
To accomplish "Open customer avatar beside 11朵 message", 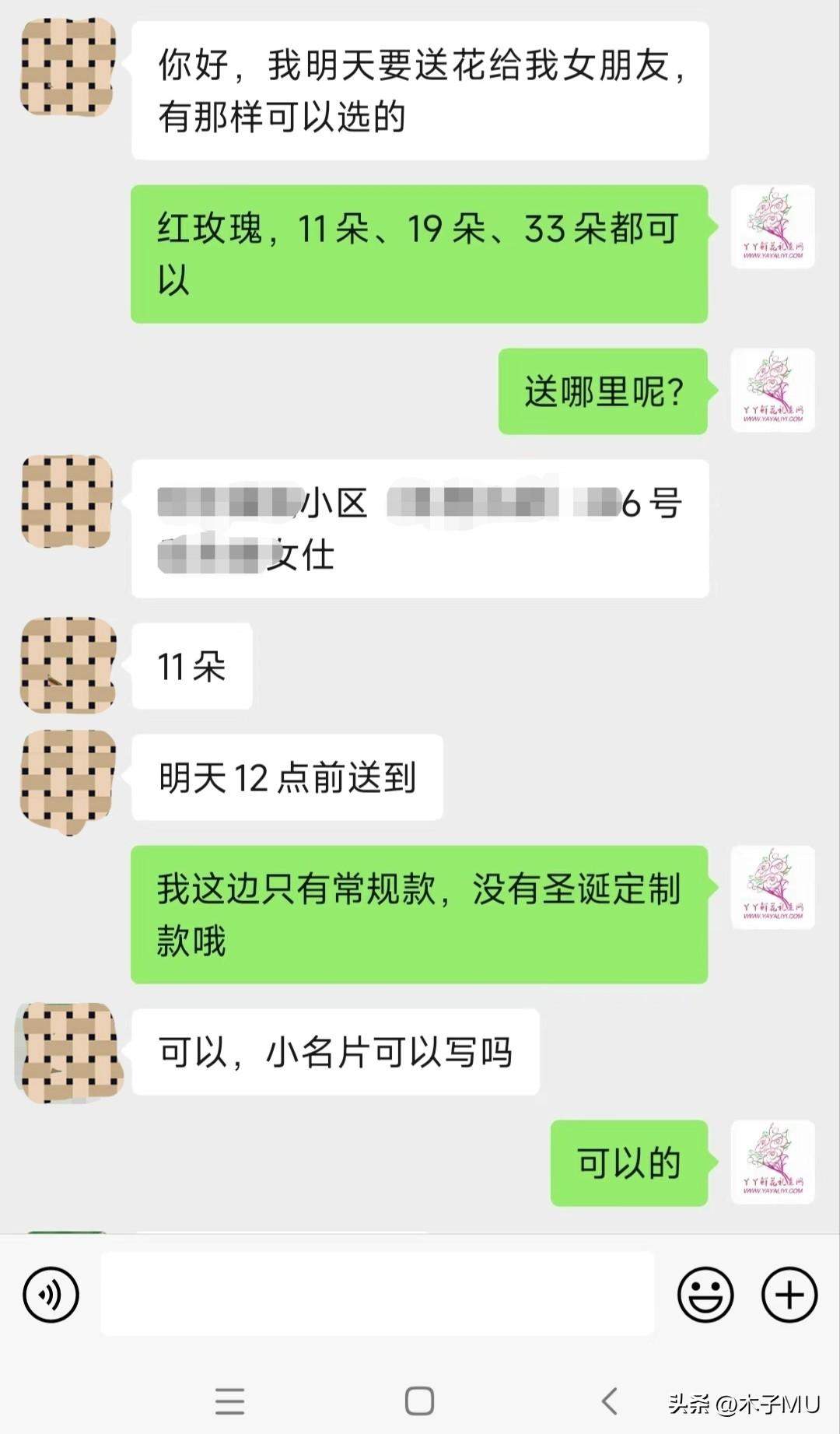I will pyautogui.click(x=68, y=666).
